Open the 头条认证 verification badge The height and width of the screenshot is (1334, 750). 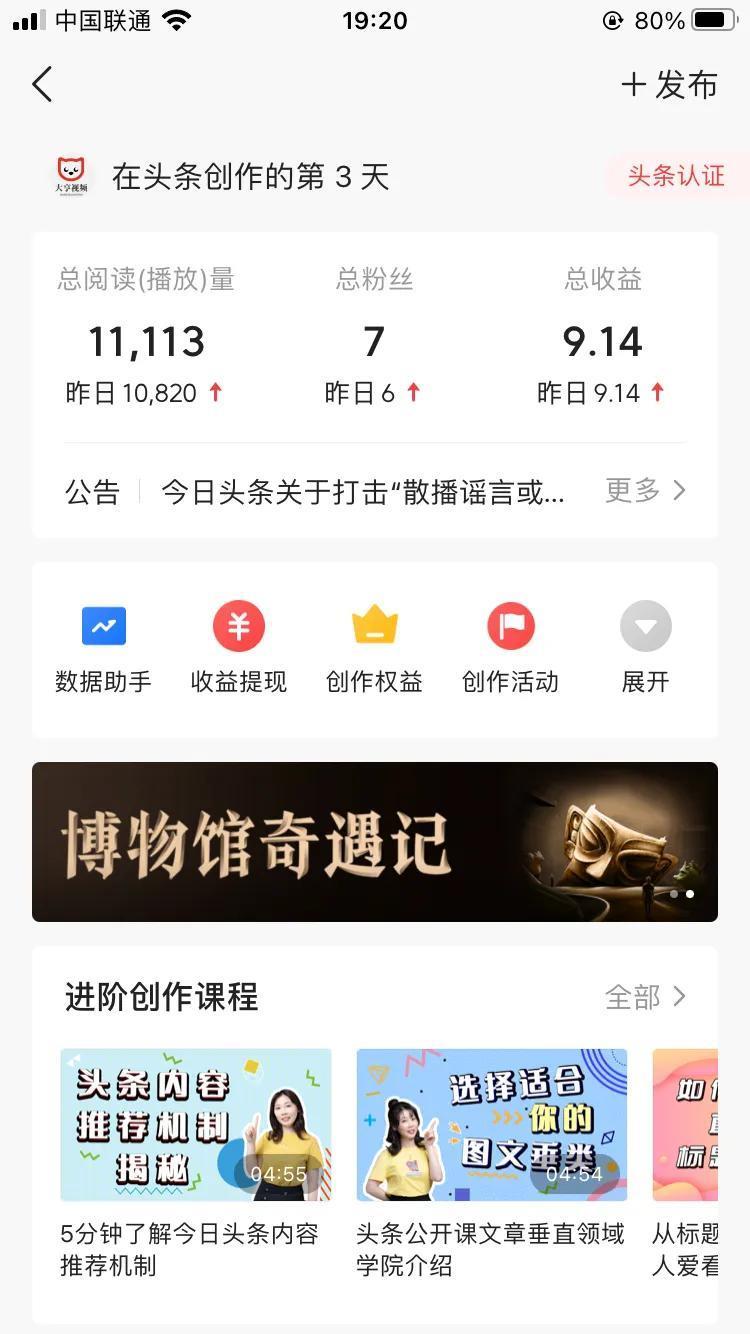pyautogui.click(x=675, y=176)
